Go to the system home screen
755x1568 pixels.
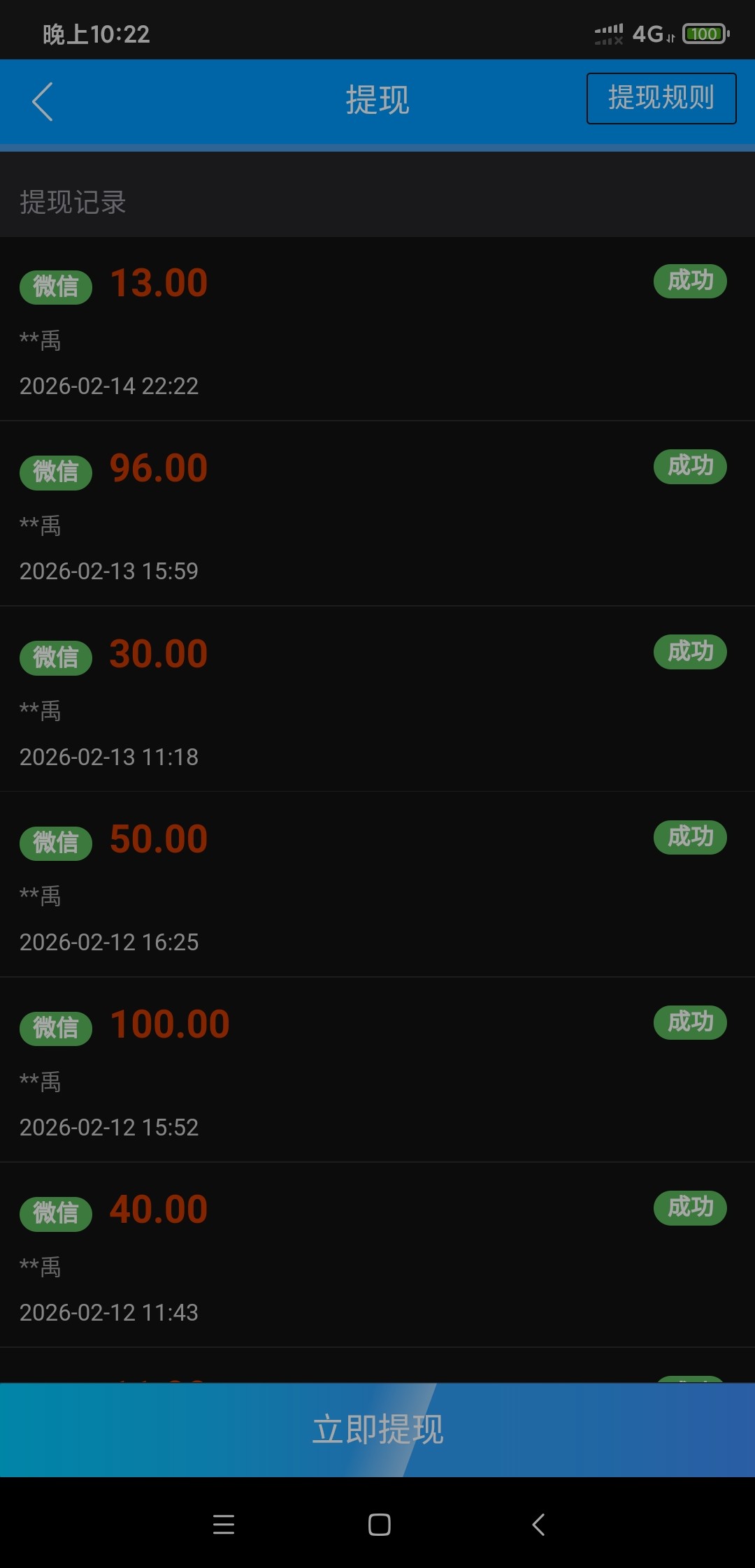pos(379,1524)
